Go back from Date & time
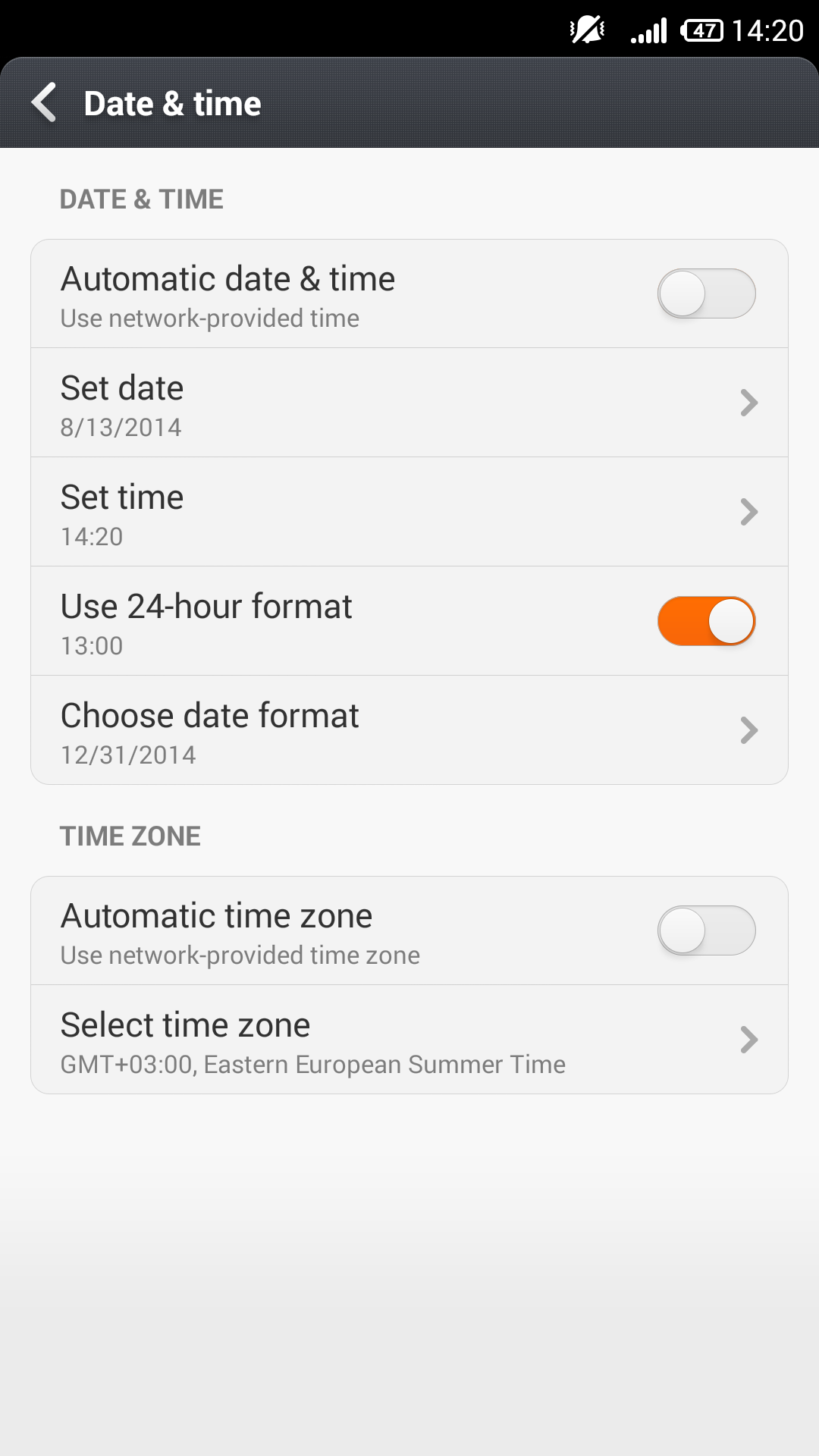Image resolution: width=819 pixels, height=1456 pixels. [45, 102]
